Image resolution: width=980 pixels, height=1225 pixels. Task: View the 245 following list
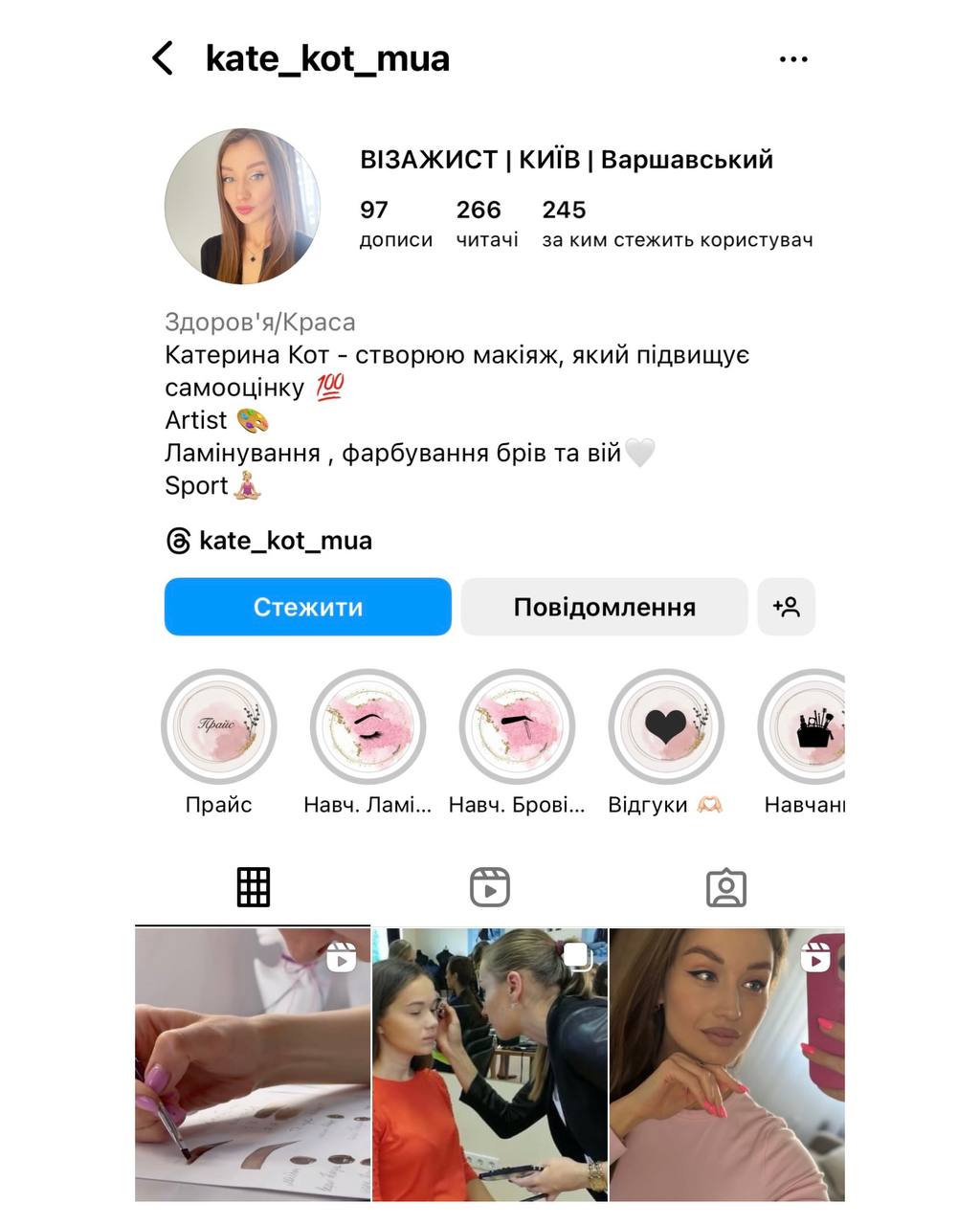(677, 223)
